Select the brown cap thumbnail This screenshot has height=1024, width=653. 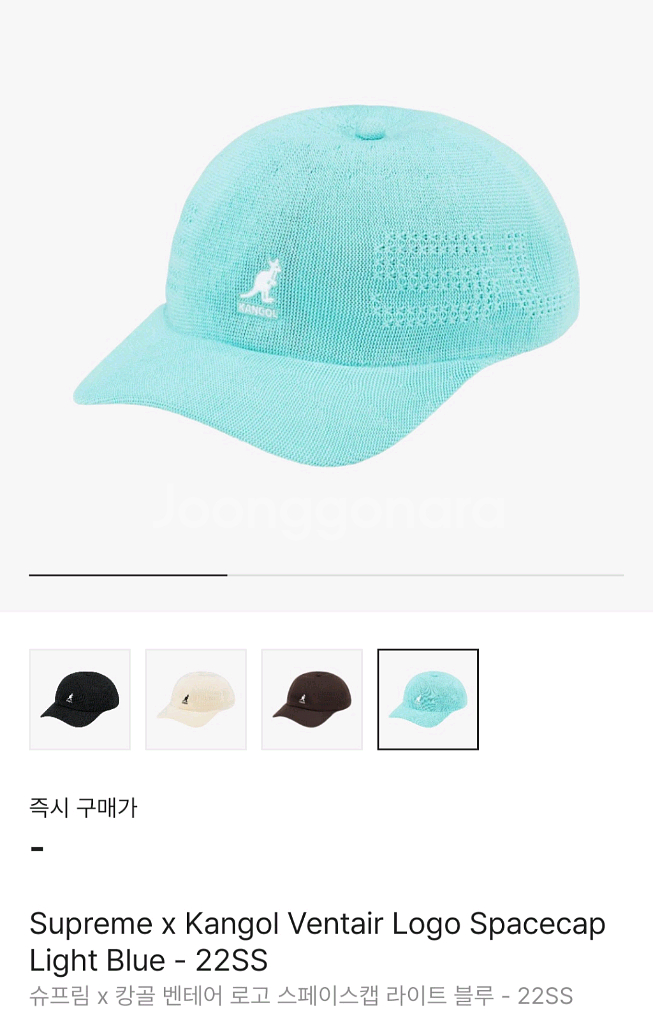(x=312, y=699)
